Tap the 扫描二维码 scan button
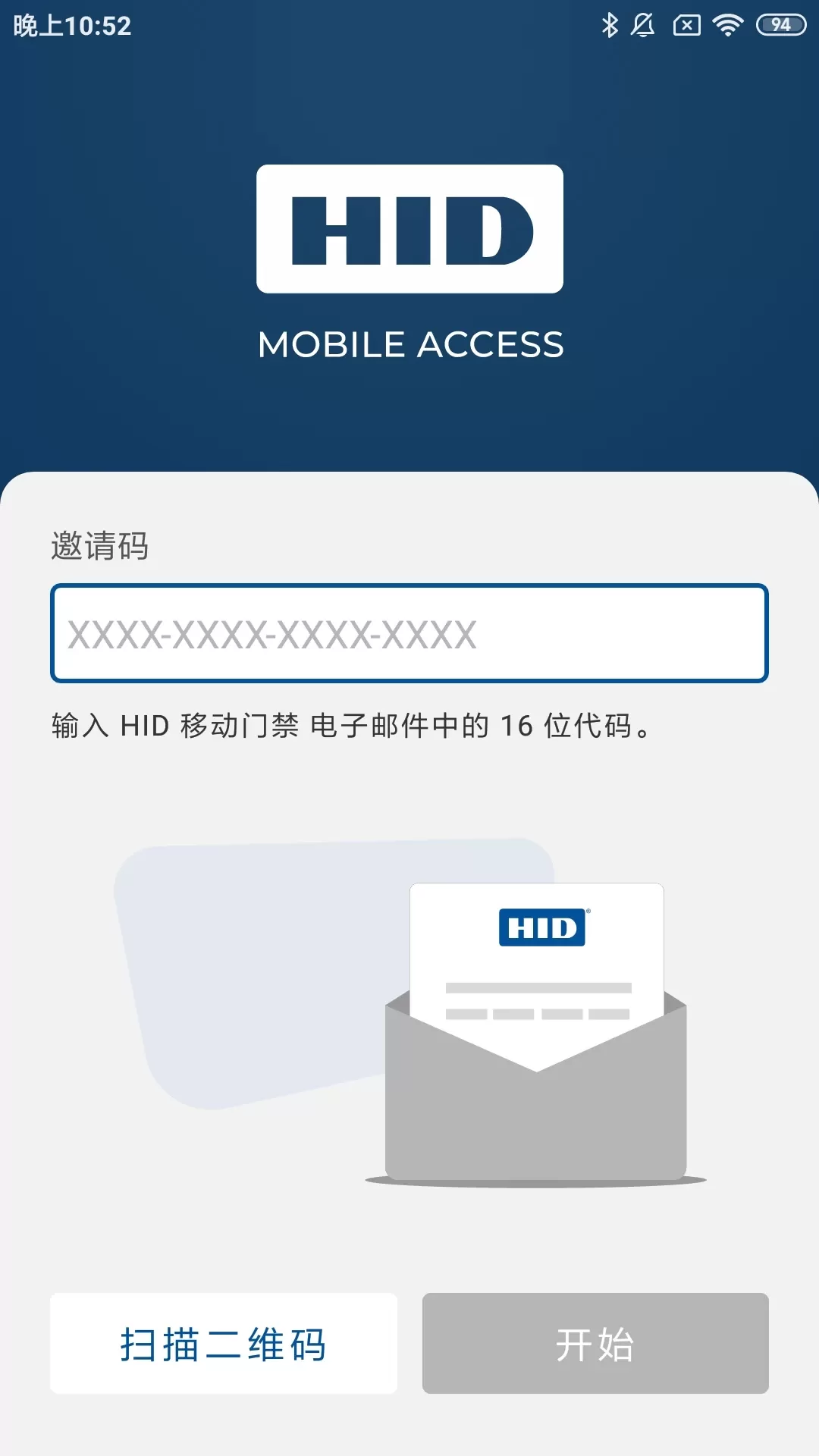 [x=224, y=1343]
